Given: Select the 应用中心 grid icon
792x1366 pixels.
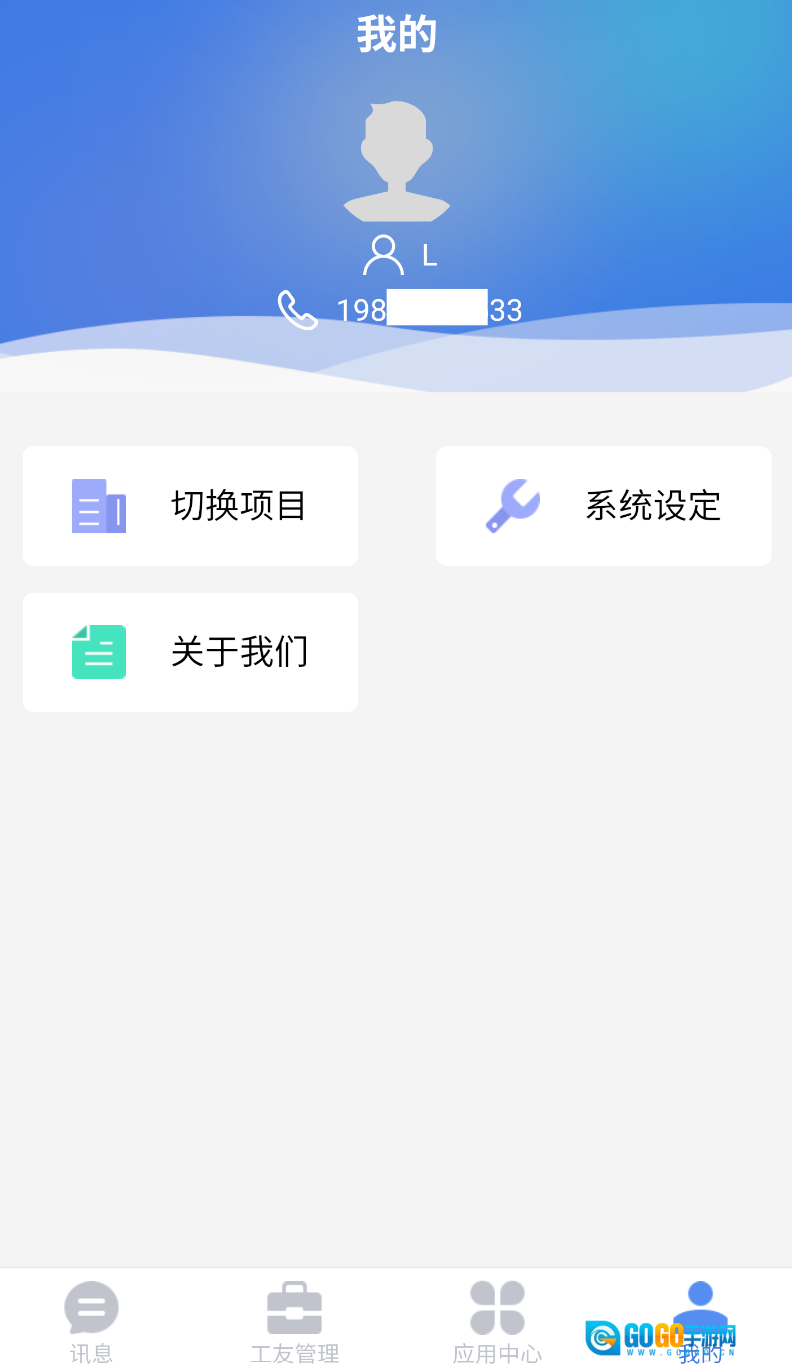Looking at the screenshot, I should pos(497,1307).
